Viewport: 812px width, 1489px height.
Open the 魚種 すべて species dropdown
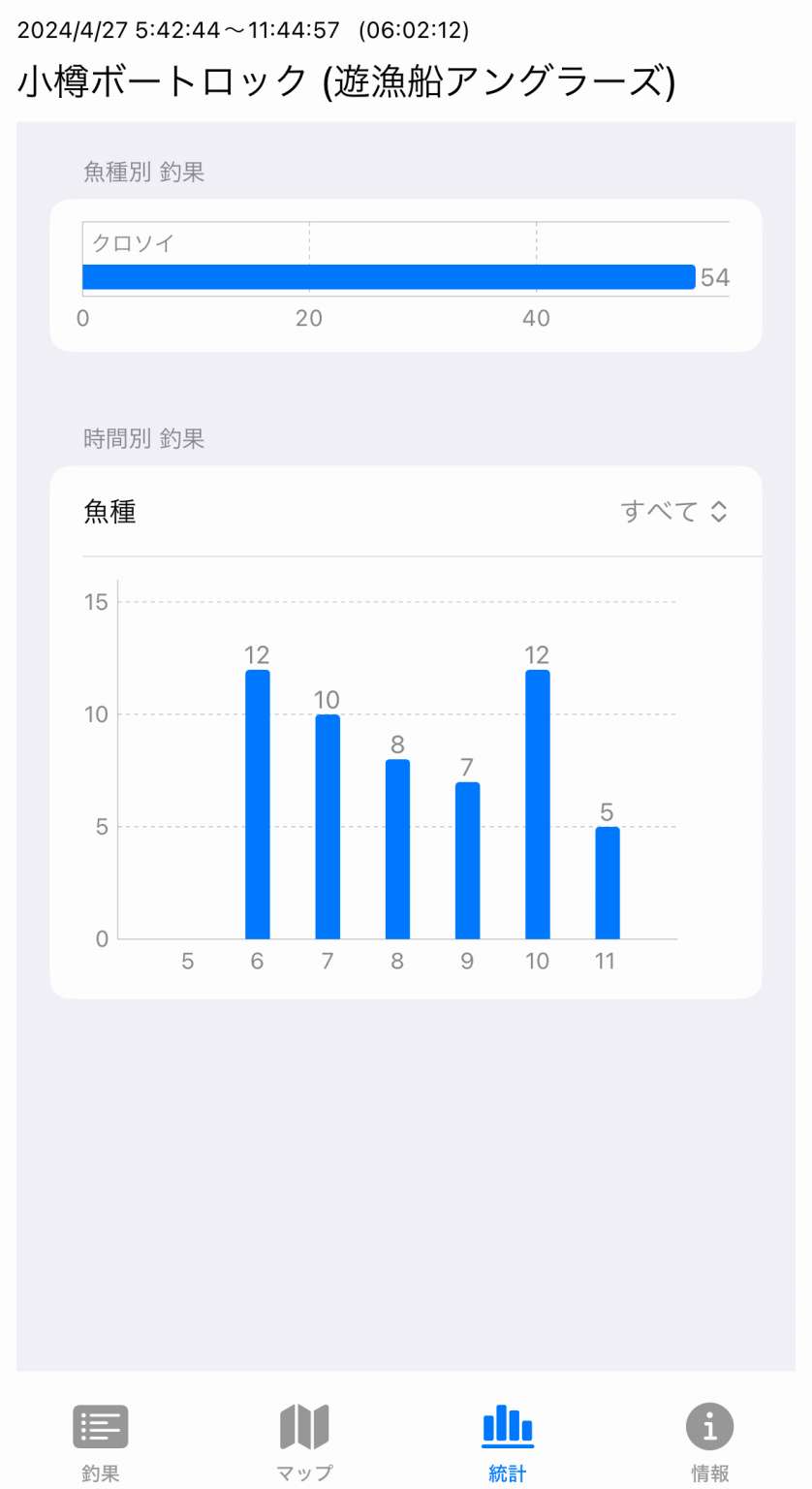(673, 512)
